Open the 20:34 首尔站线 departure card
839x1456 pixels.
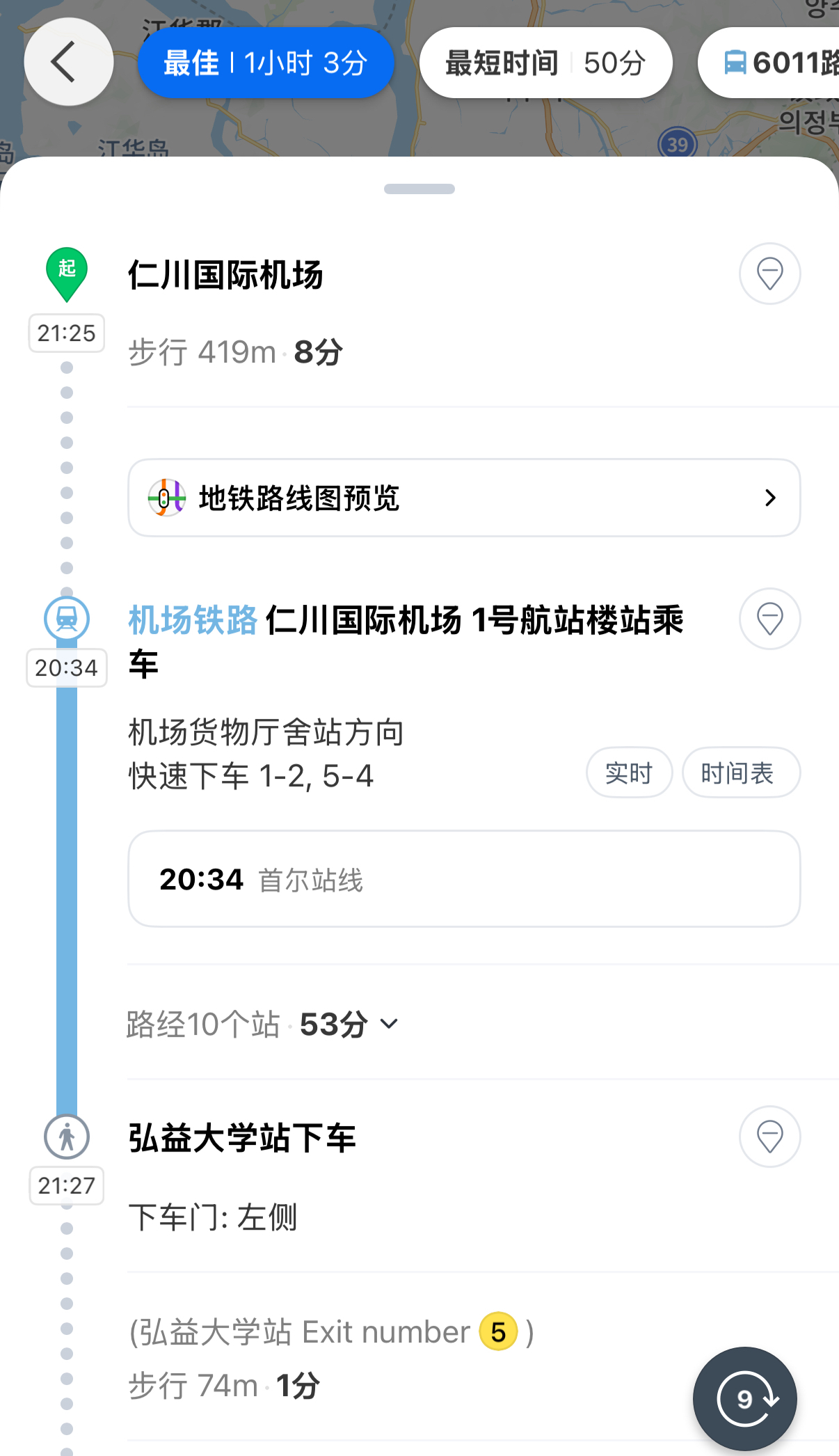click(464, 878)
